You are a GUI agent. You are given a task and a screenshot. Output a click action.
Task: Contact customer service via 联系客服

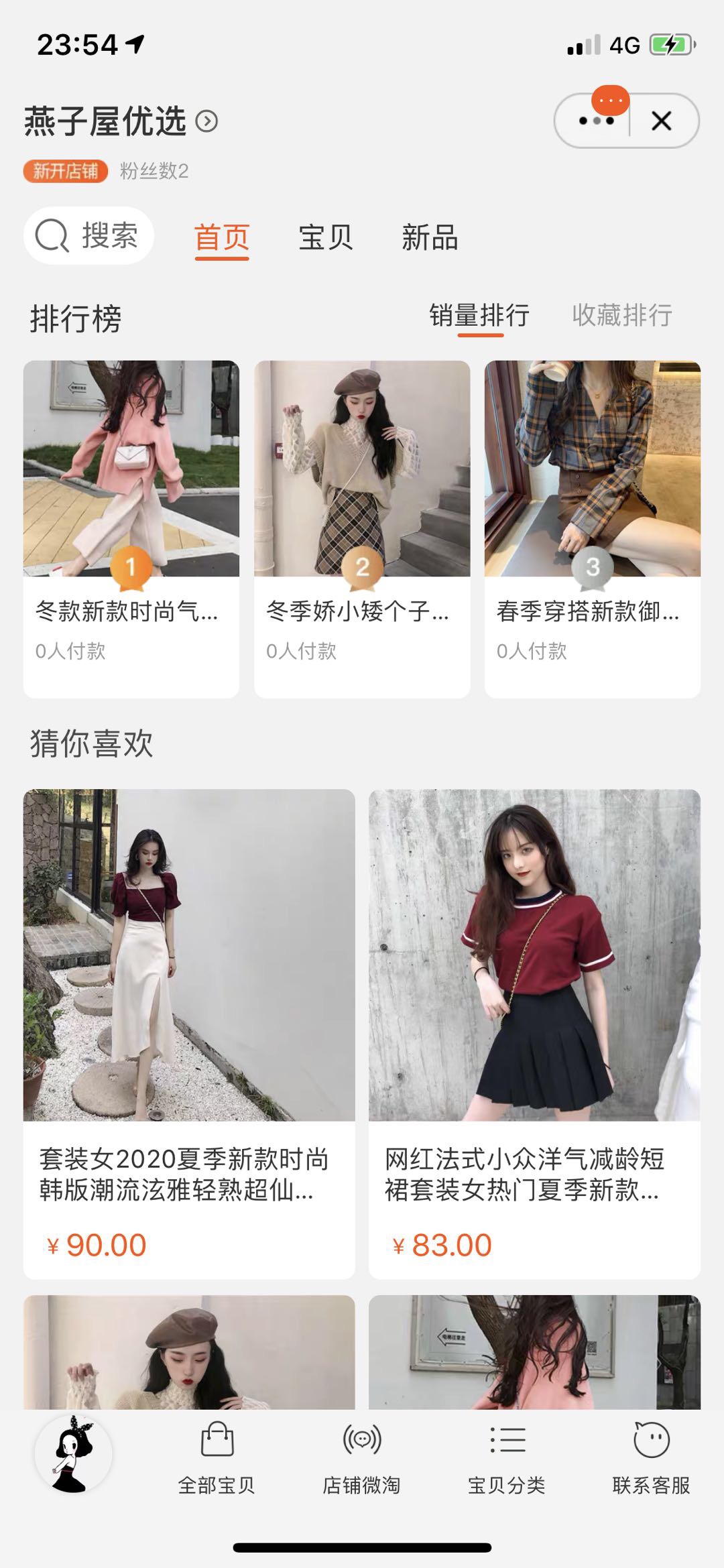651,1456
